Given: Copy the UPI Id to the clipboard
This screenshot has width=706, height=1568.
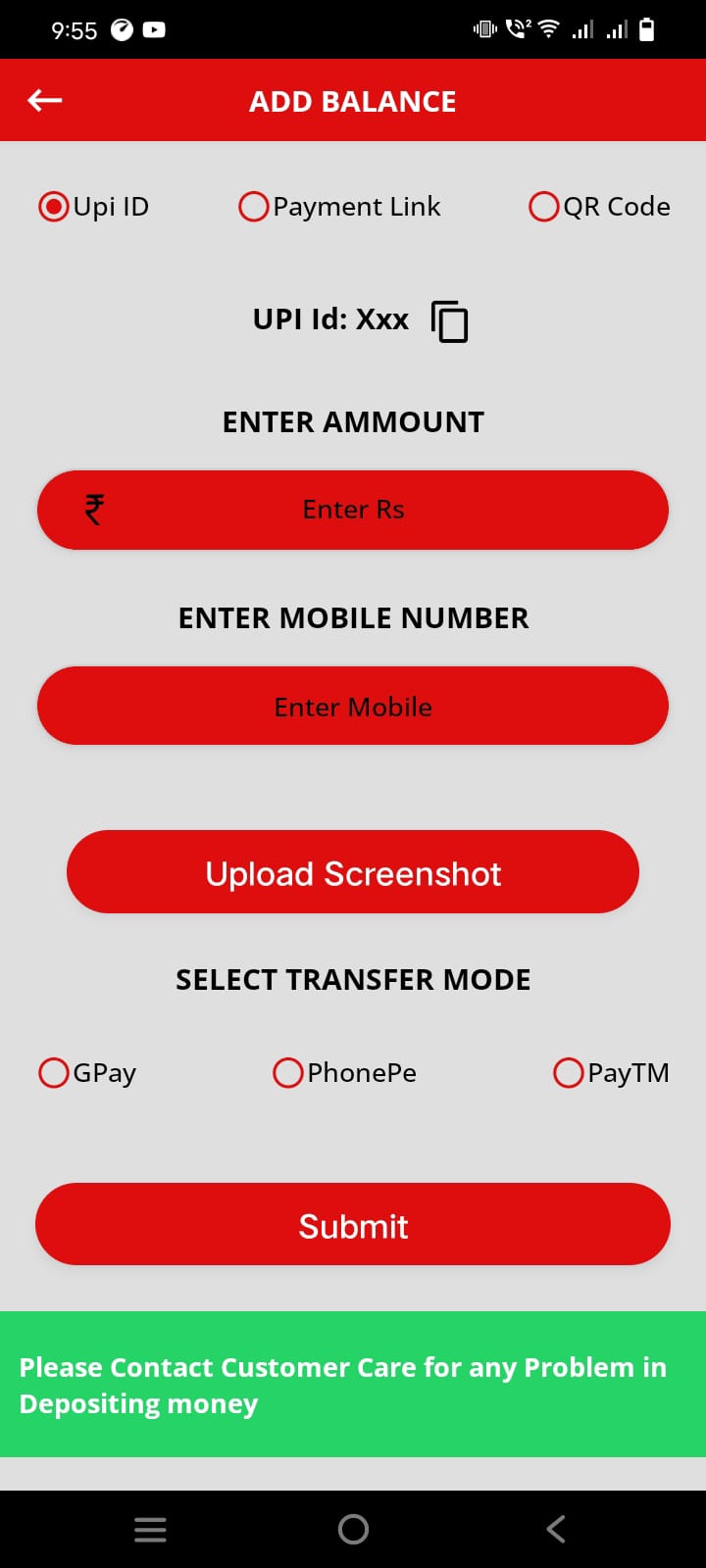Looking at the screenshot, I should coord(449,320).
